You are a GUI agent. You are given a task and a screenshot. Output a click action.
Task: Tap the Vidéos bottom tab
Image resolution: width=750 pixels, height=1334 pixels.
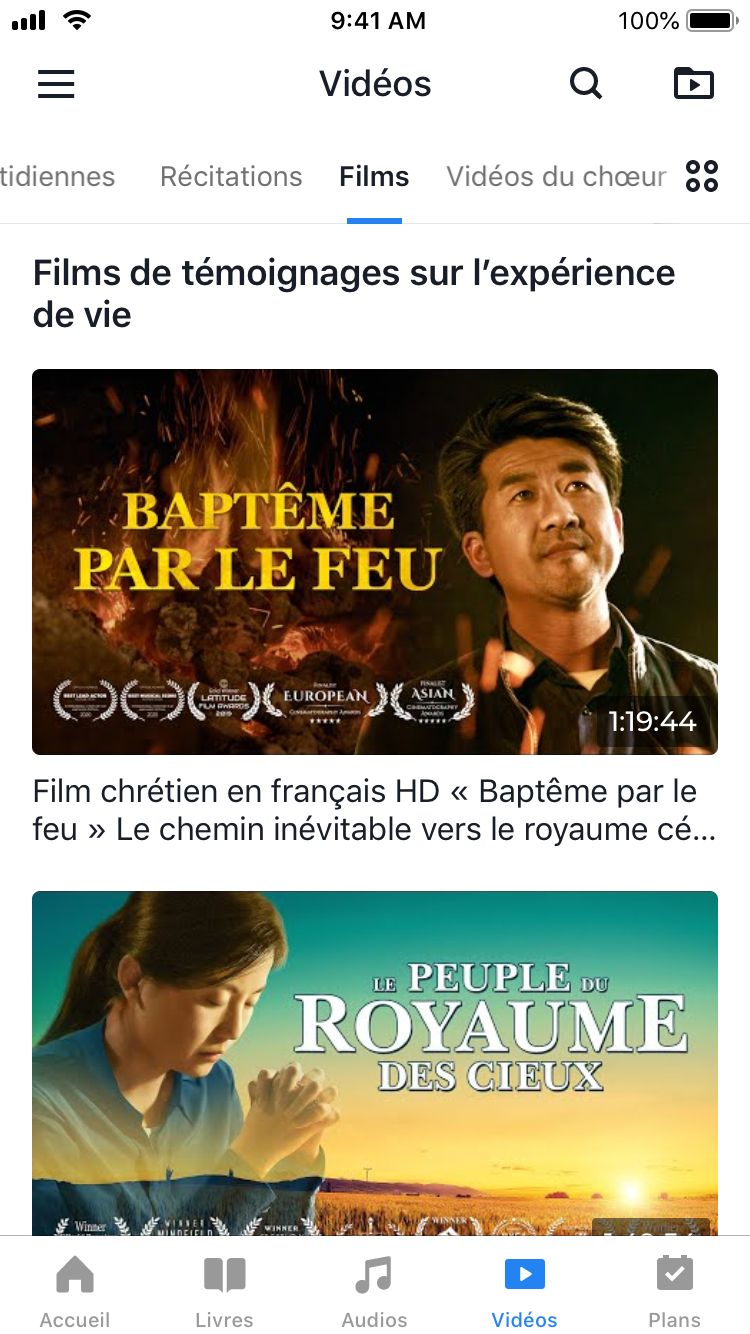[524, 1290]
